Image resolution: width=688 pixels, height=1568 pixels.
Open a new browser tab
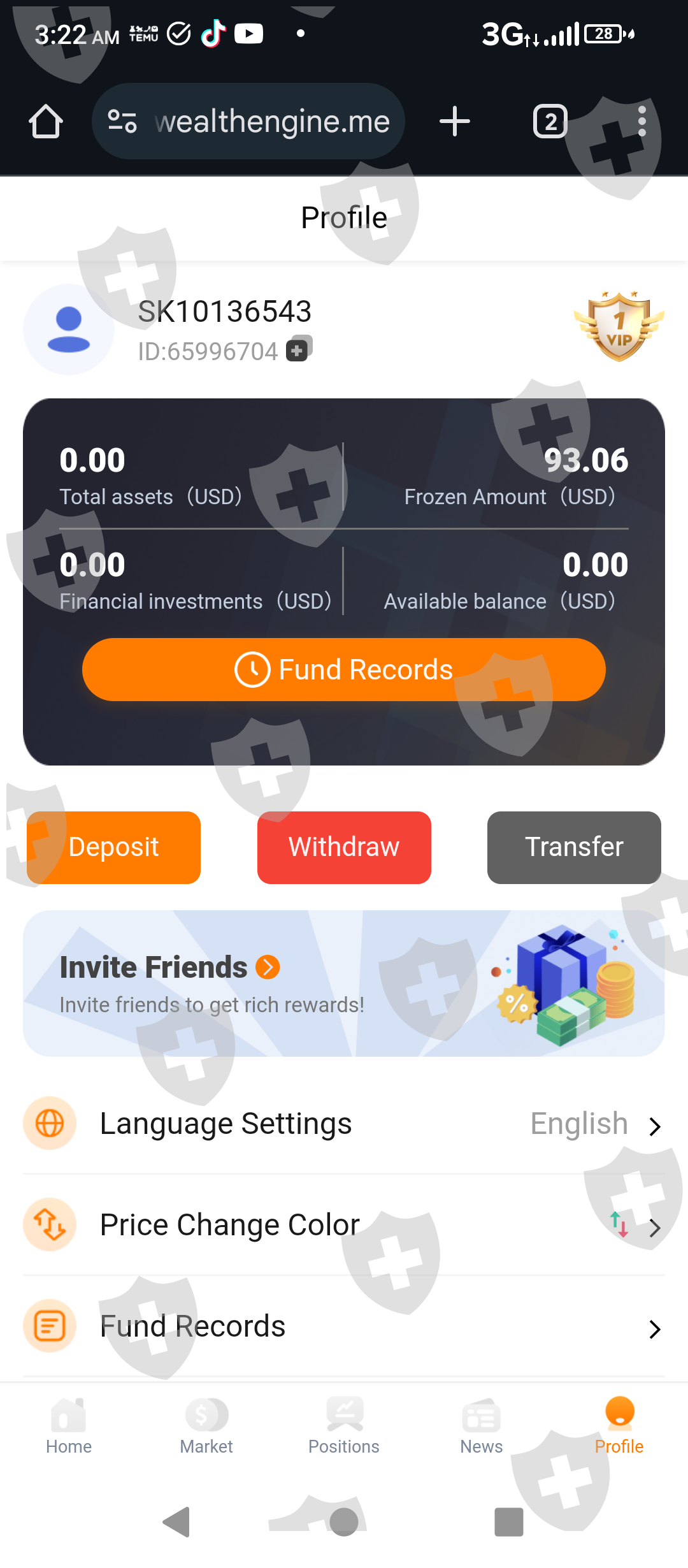(455, 121)
